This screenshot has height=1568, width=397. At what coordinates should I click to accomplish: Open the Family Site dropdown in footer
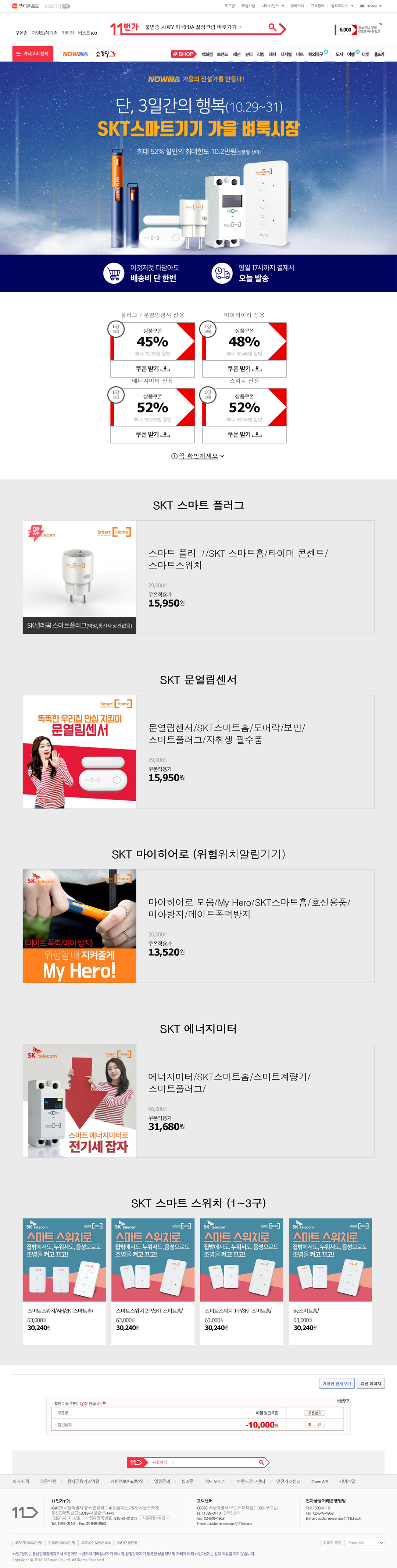click(x=365, y=1543)
